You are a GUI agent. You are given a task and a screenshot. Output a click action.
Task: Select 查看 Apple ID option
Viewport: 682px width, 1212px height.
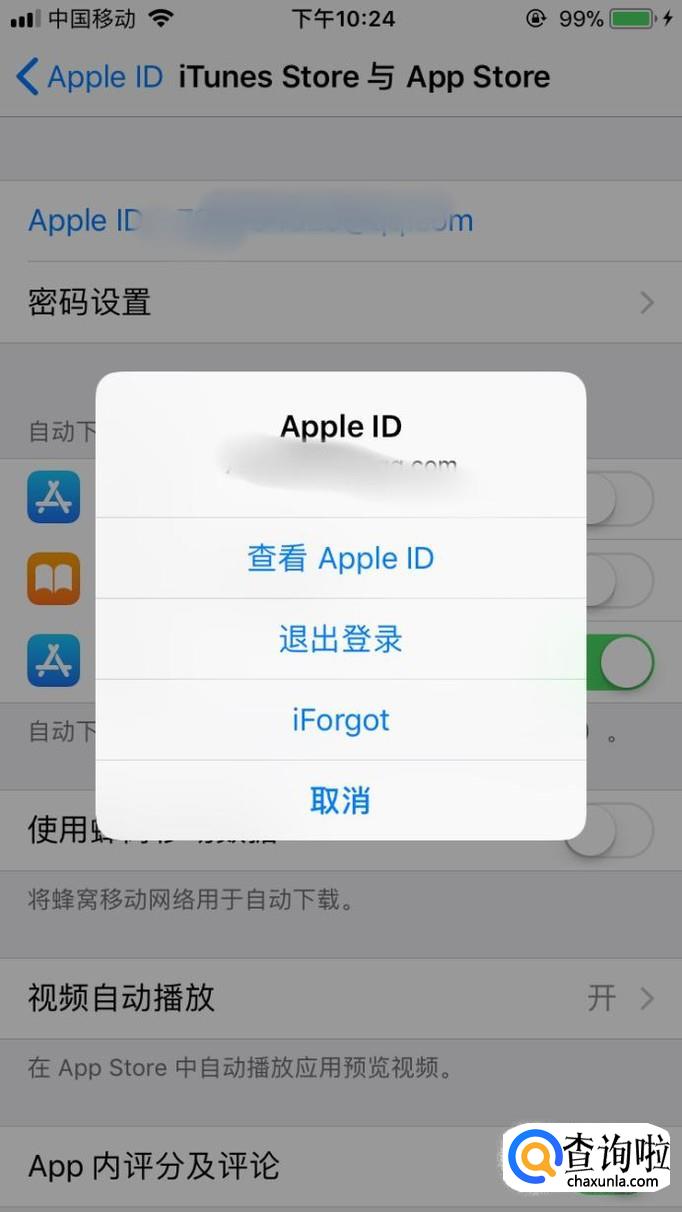coord(340,558)
